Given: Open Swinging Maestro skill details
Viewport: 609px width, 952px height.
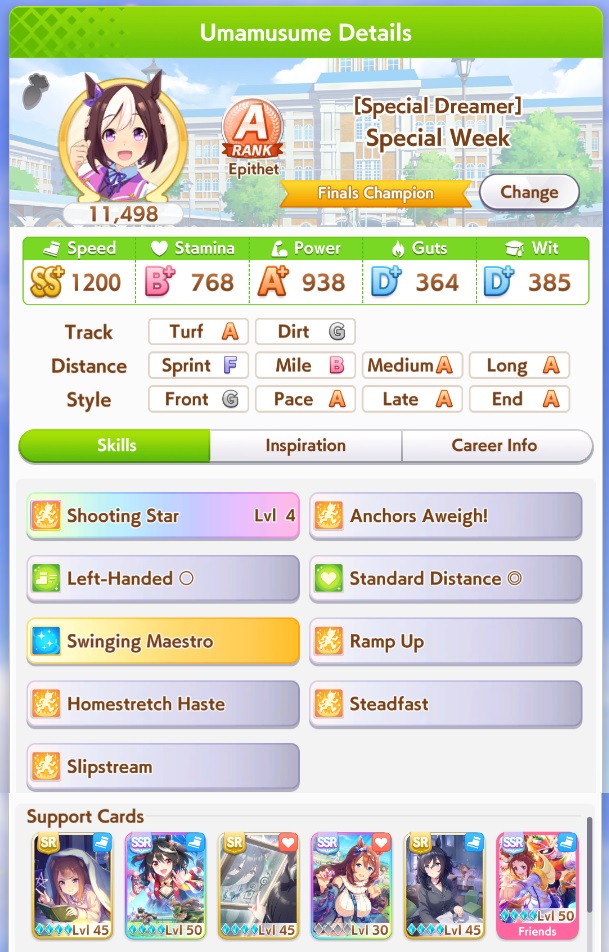Looking at the screenshot, I should click(163, 642).
